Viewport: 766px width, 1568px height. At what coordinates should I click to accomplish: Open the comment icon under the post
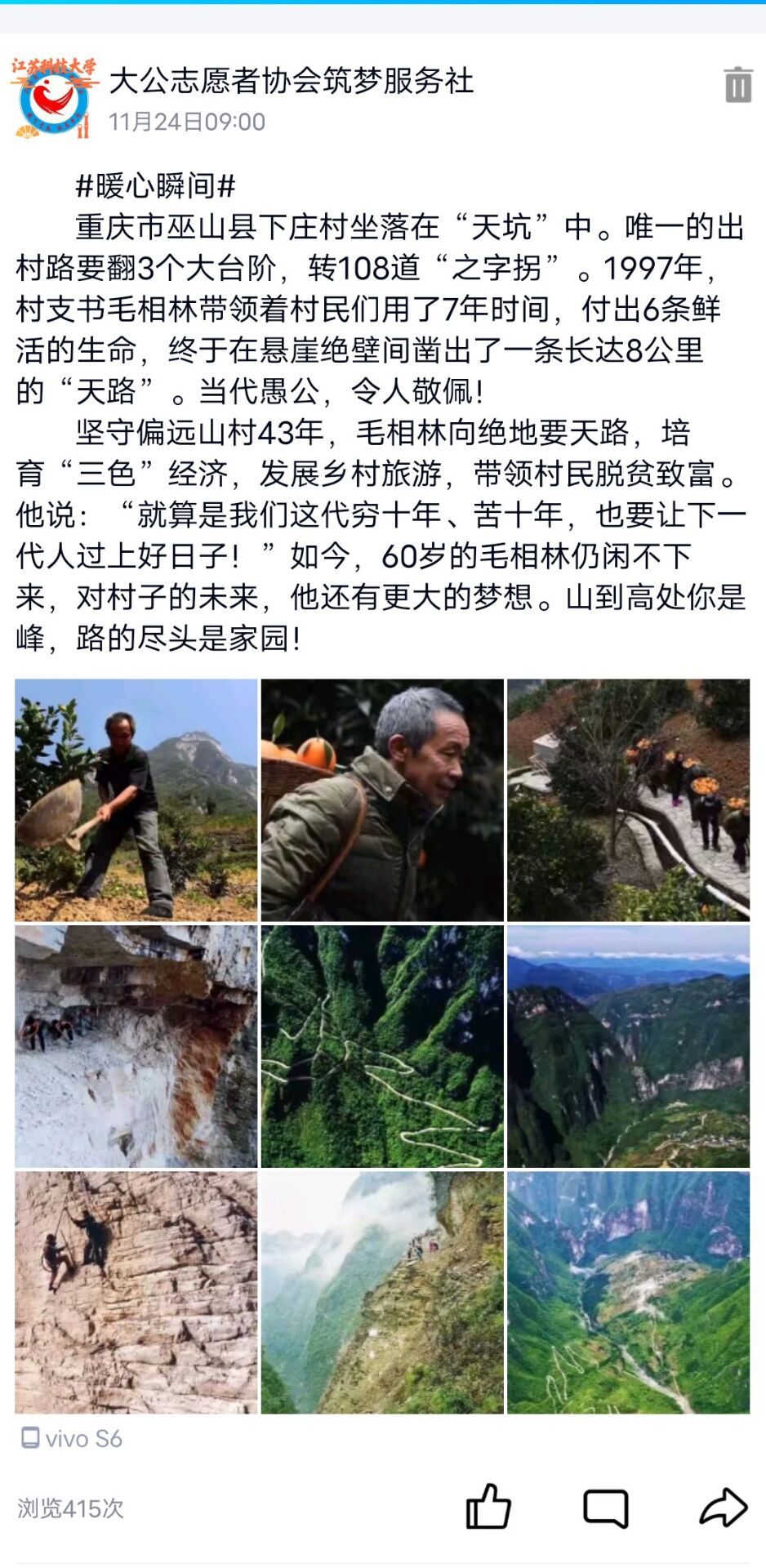coord(605,1508)
